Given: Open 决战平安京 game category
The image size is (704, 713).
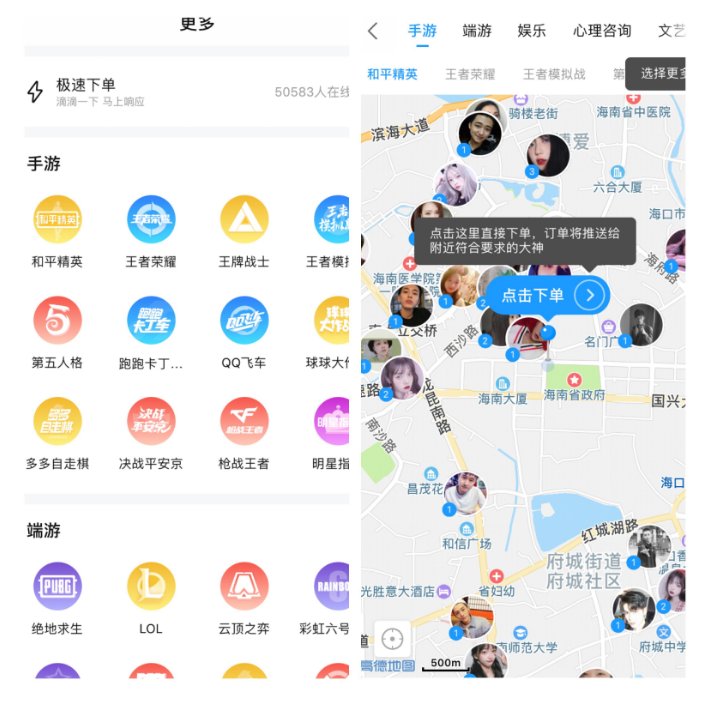Looking at the screenshot, I should (151, 422).
